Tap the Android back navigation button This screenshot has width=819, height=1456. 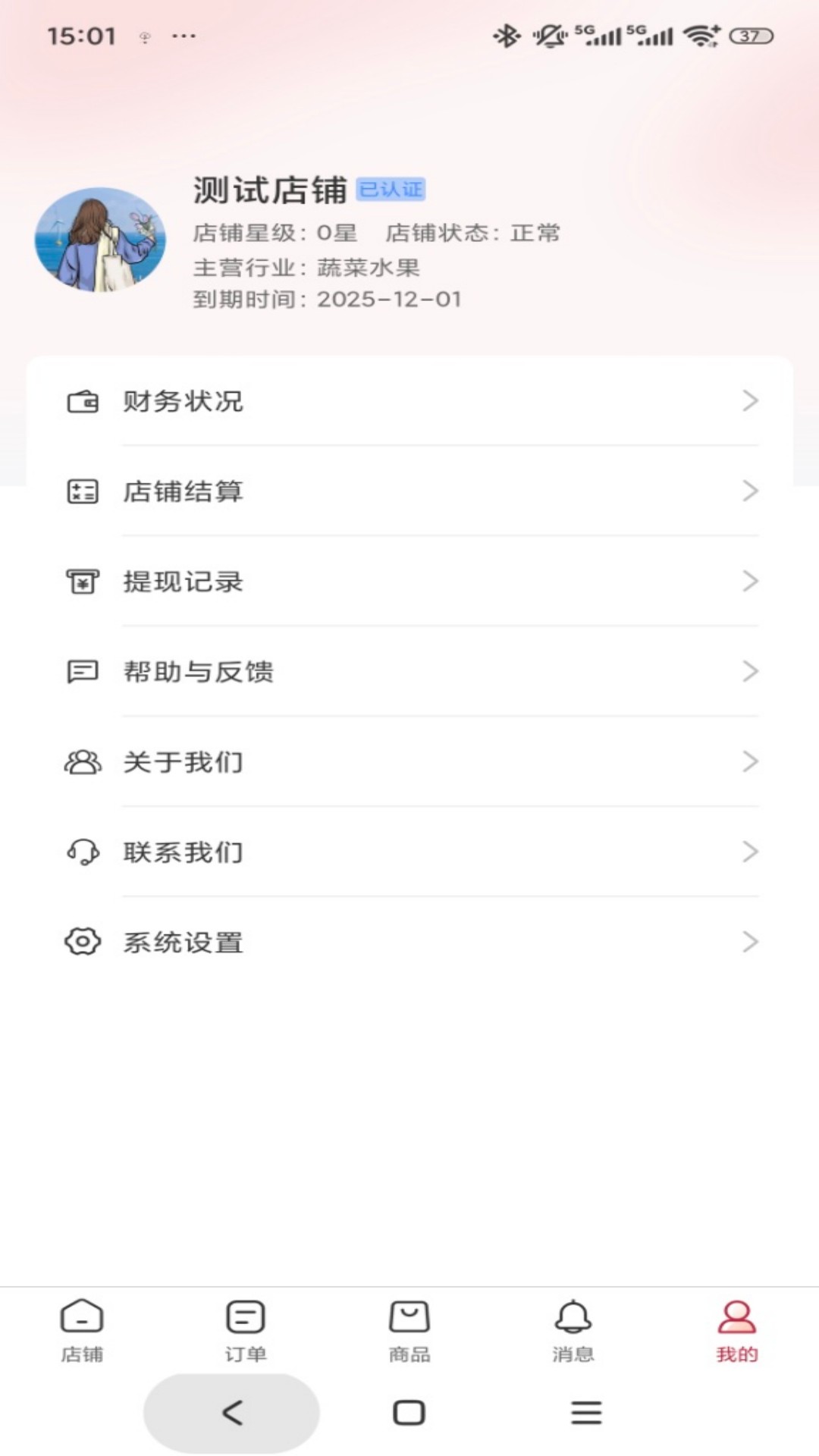coord(231,1412)
